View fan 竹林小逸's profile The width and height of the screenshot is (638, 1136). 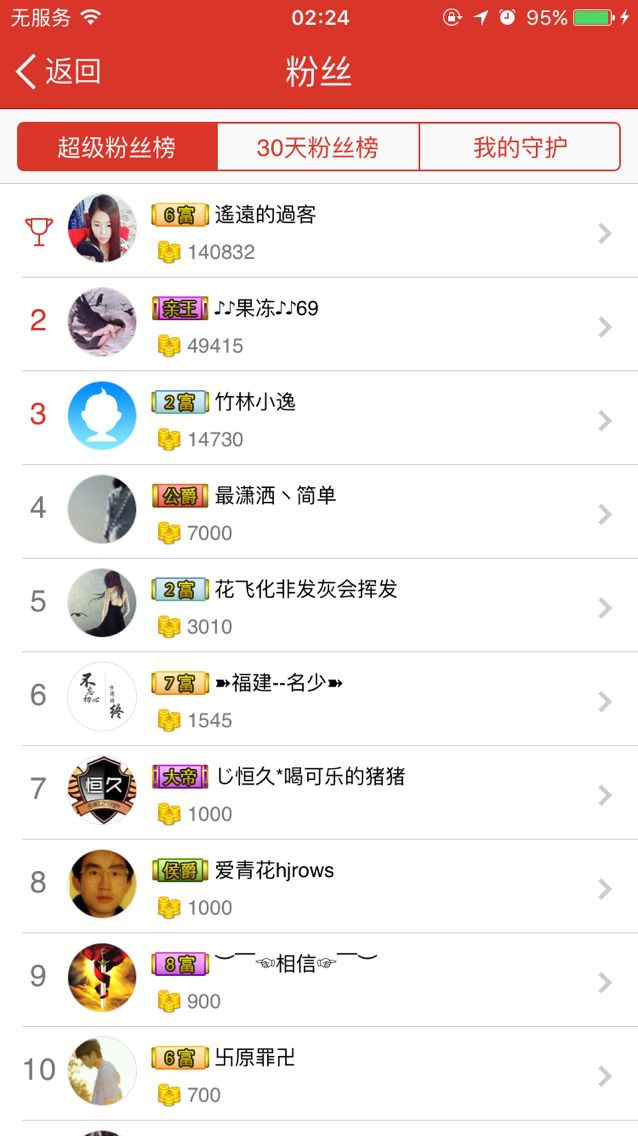[330, 420]
